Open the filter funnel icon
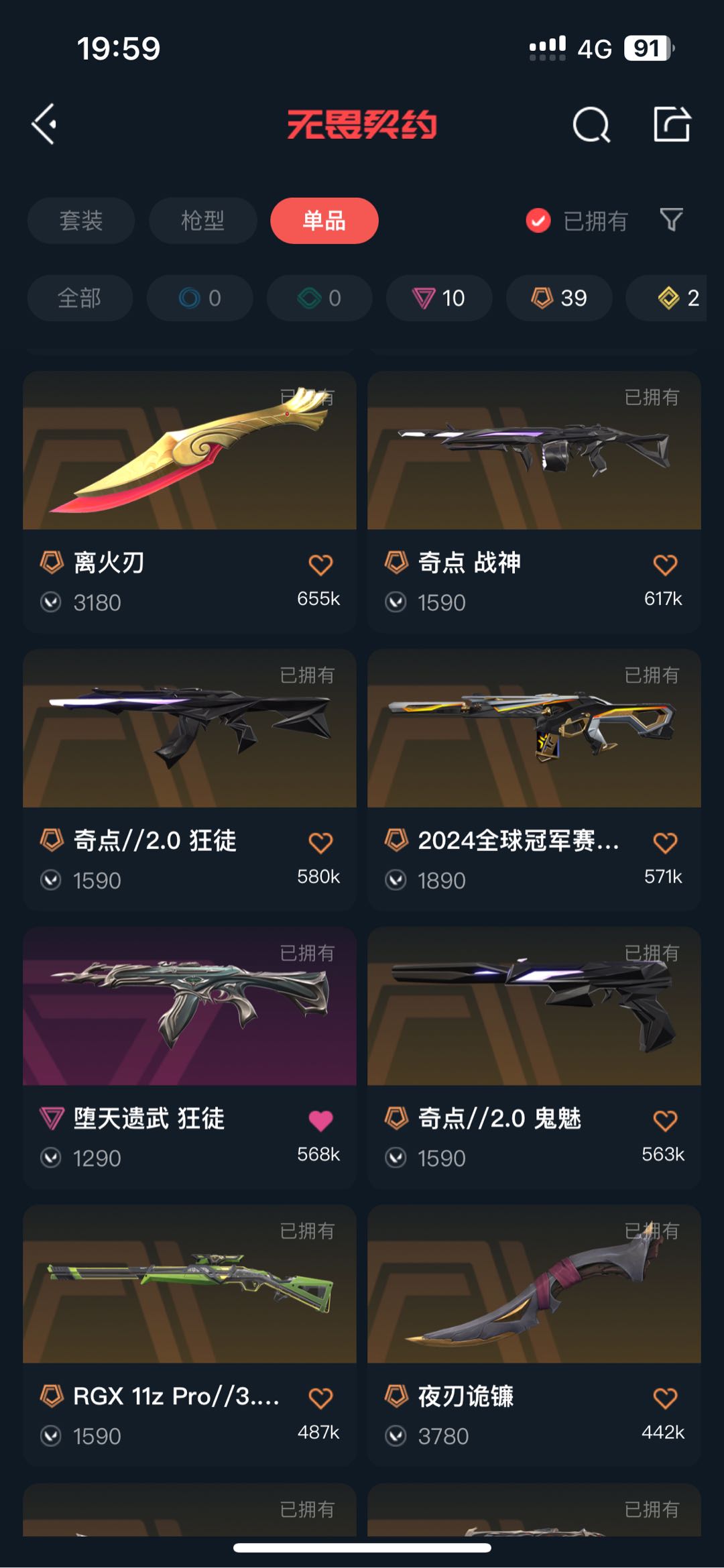 (671, 220)
